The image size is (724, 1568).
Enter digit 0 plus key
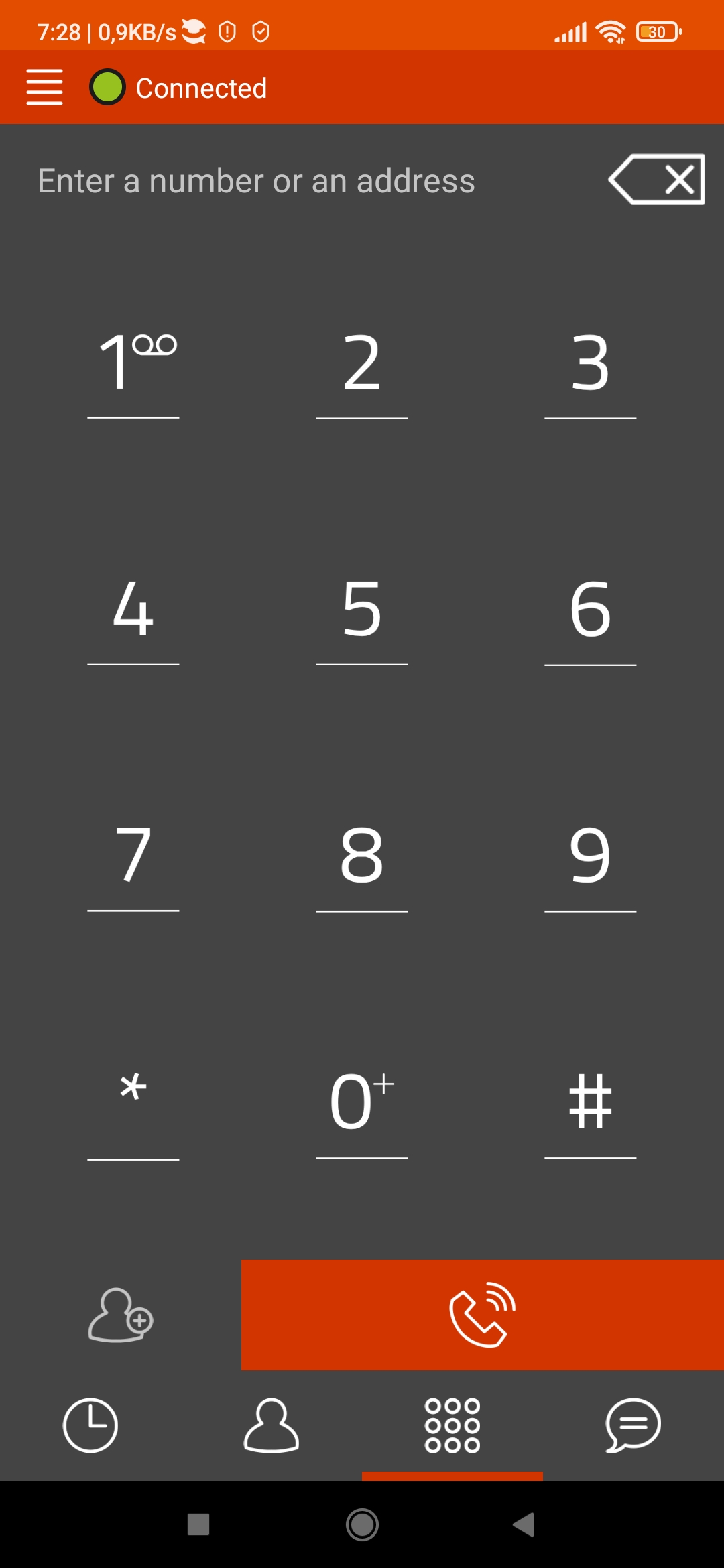click(362, 1111)
